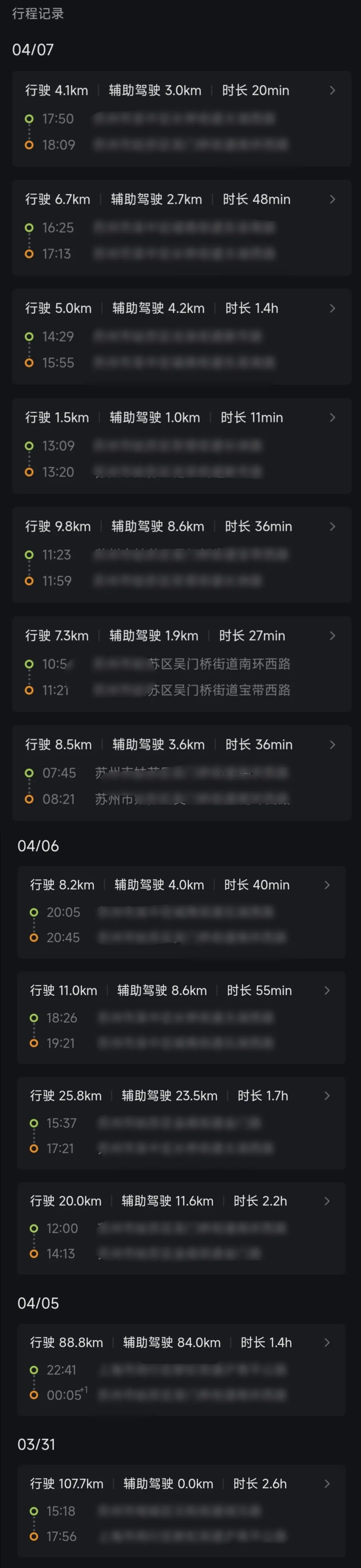Open the 6.7km trip starting at 16:25
361x1568 pixels.
tap(182, 228)
